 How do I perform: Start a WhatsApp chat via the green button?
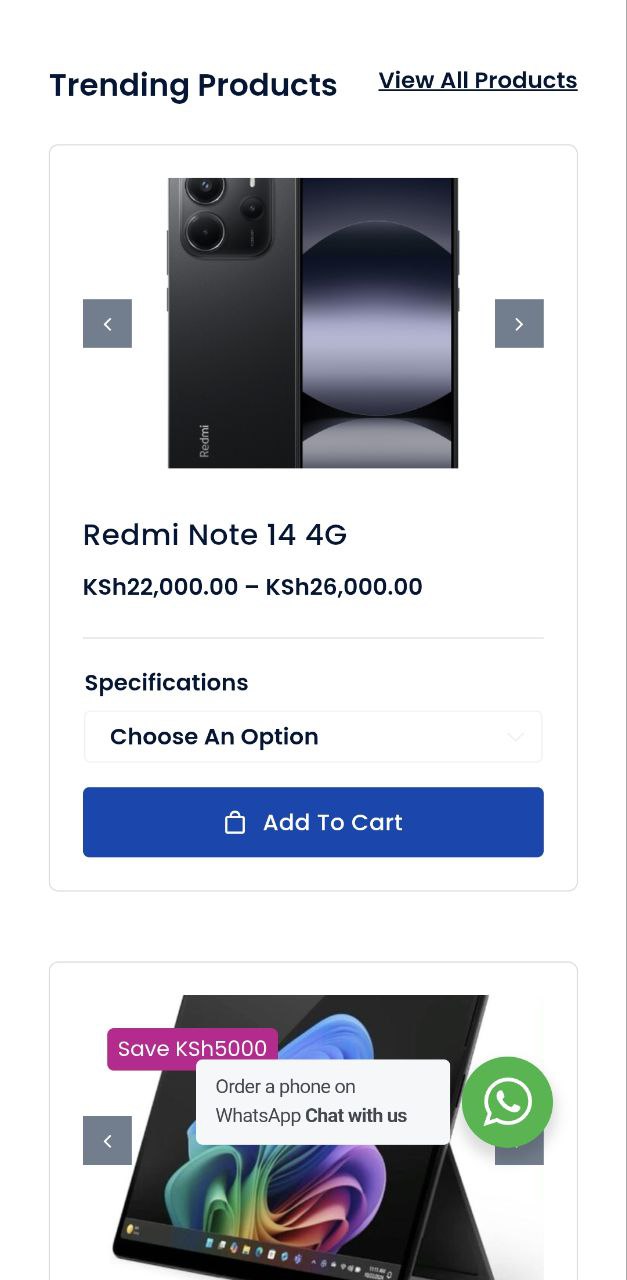pos(507,1102)
